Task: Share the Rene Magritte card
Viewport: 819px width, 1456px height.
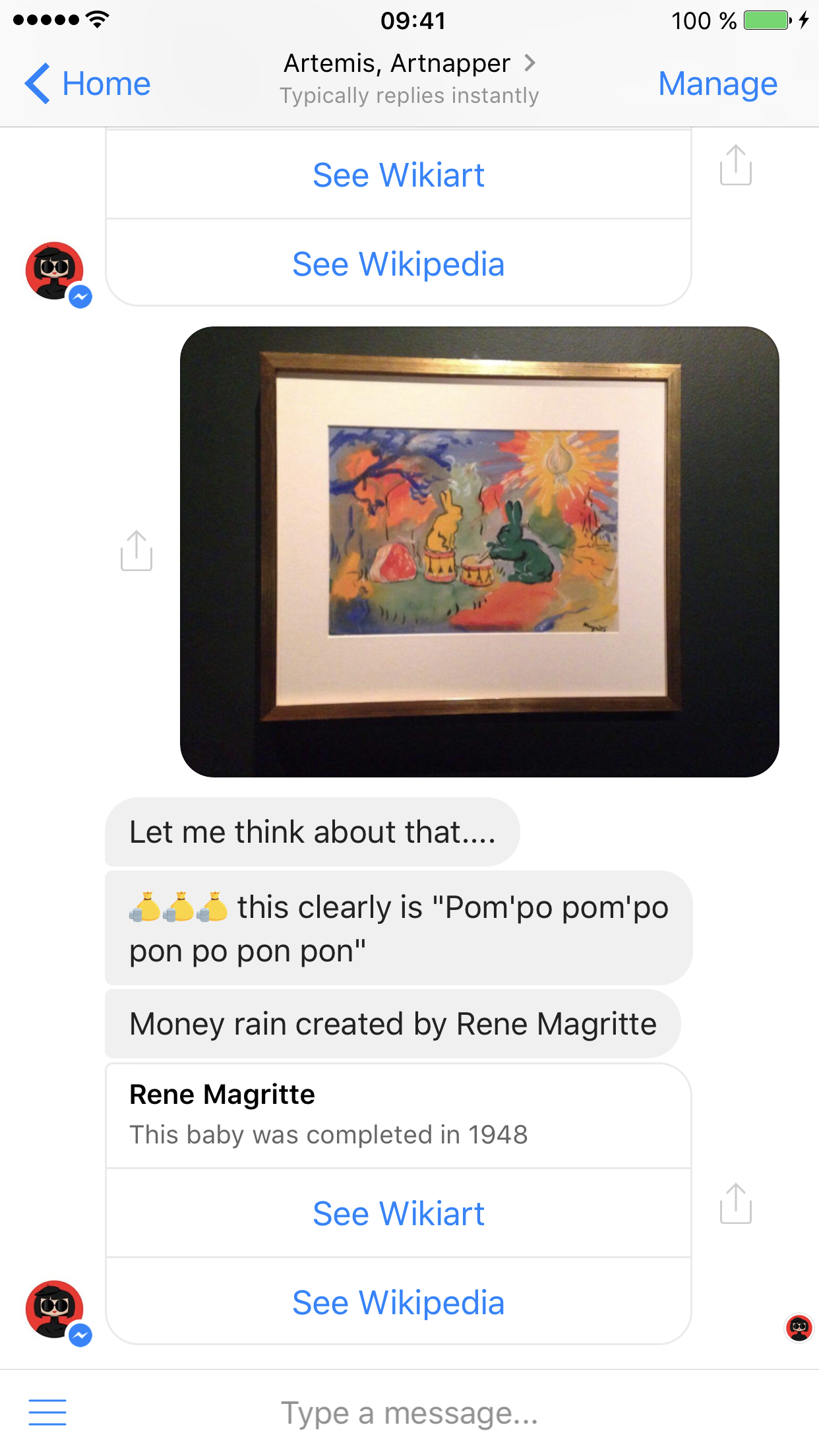Action: tap(735, 1203)
